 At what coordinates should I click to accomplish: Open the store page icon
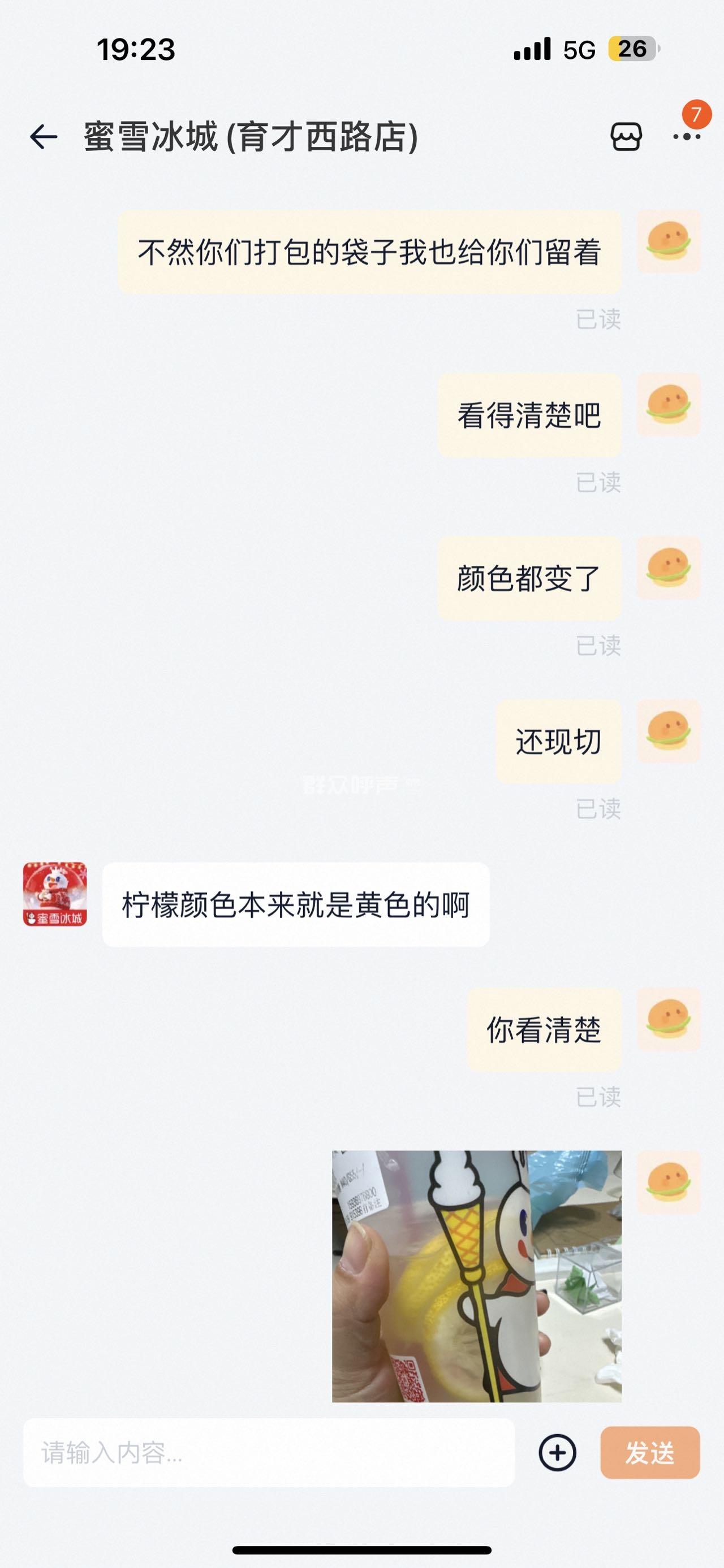click(x=626, y=136)
